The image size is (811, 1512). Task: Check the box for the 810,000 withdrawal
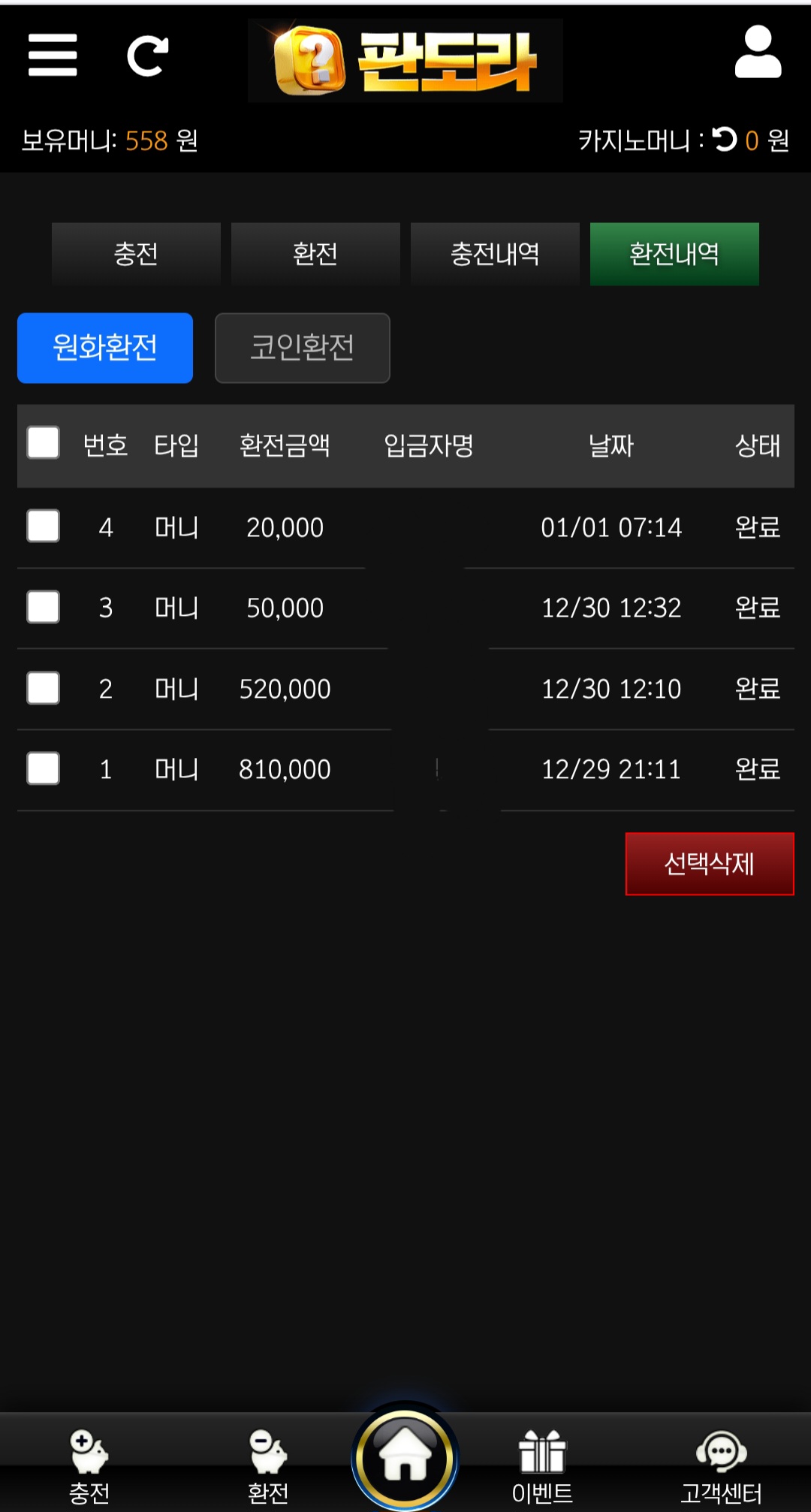pos(44,768)
